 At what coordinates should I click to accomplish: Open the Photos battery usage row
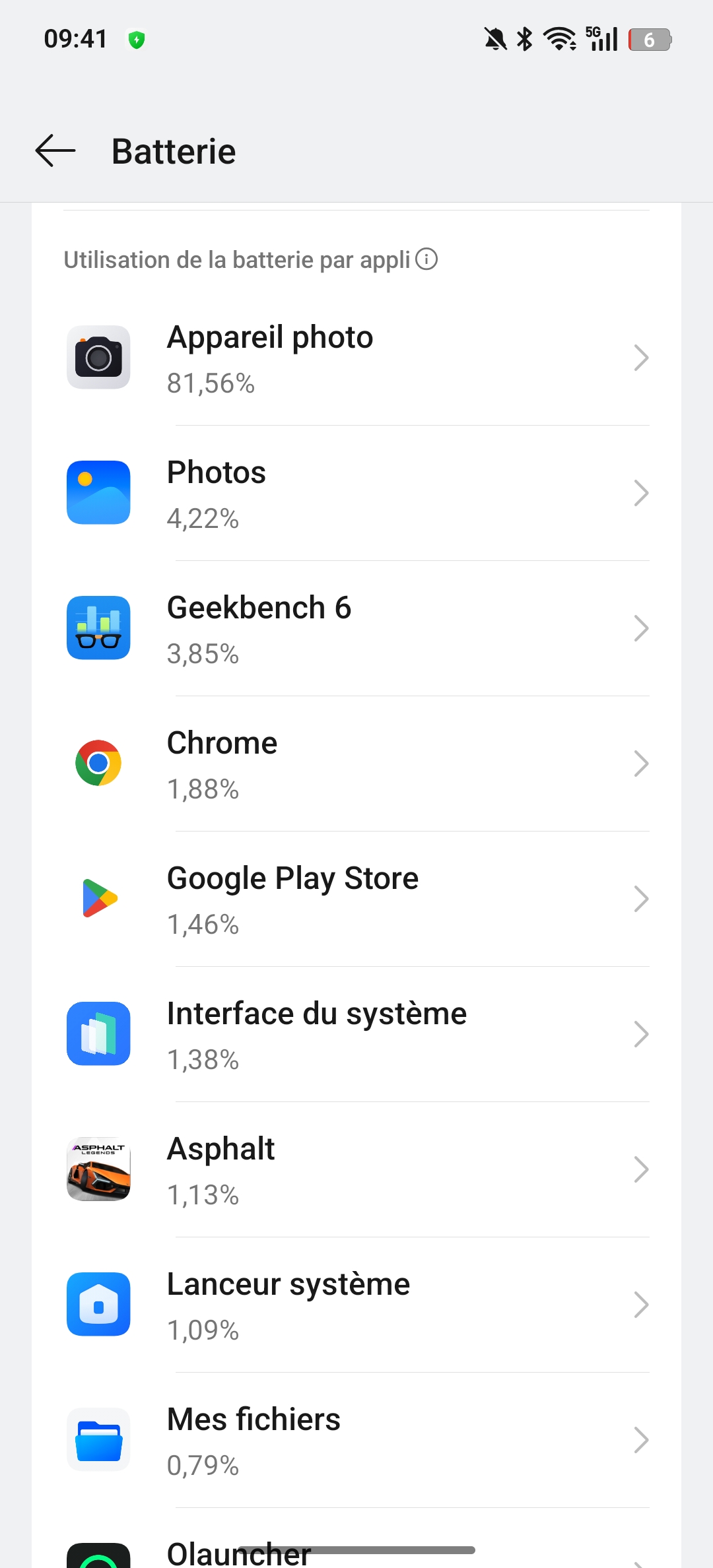pyautogui.click(x=356, y=493)
